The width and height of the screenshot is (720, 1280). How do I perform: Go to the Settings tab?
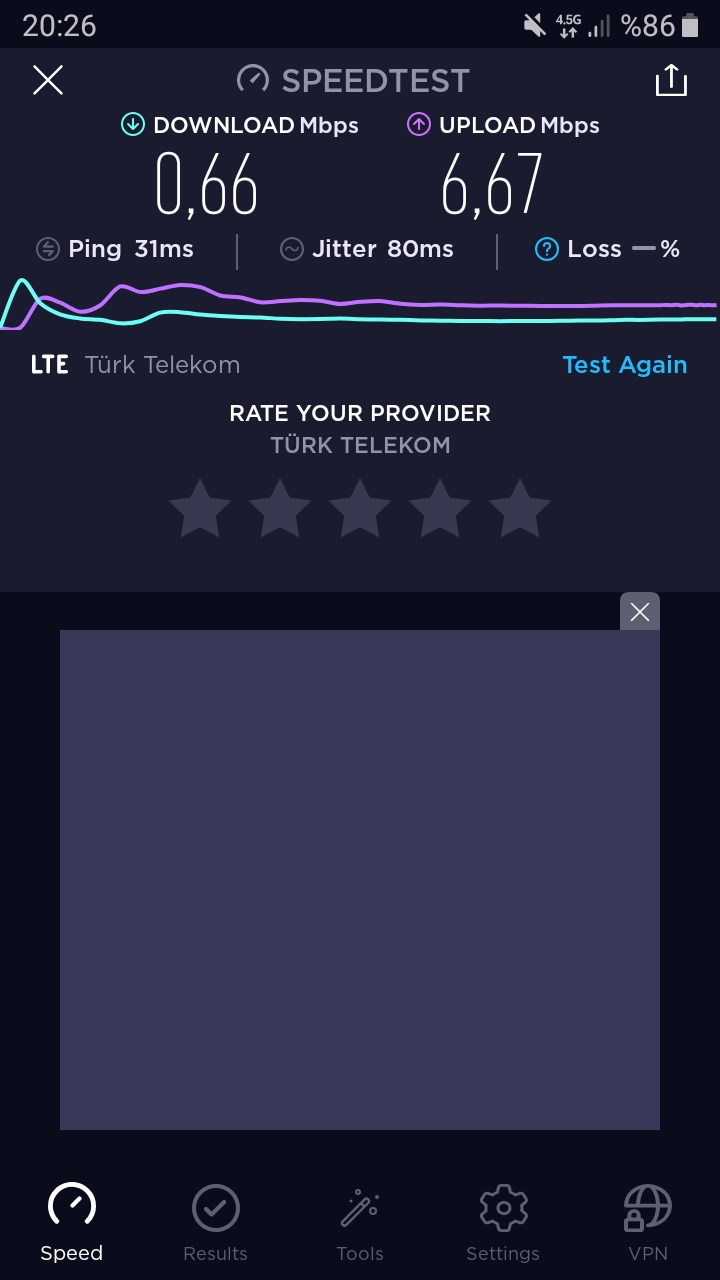[503, 1222]
